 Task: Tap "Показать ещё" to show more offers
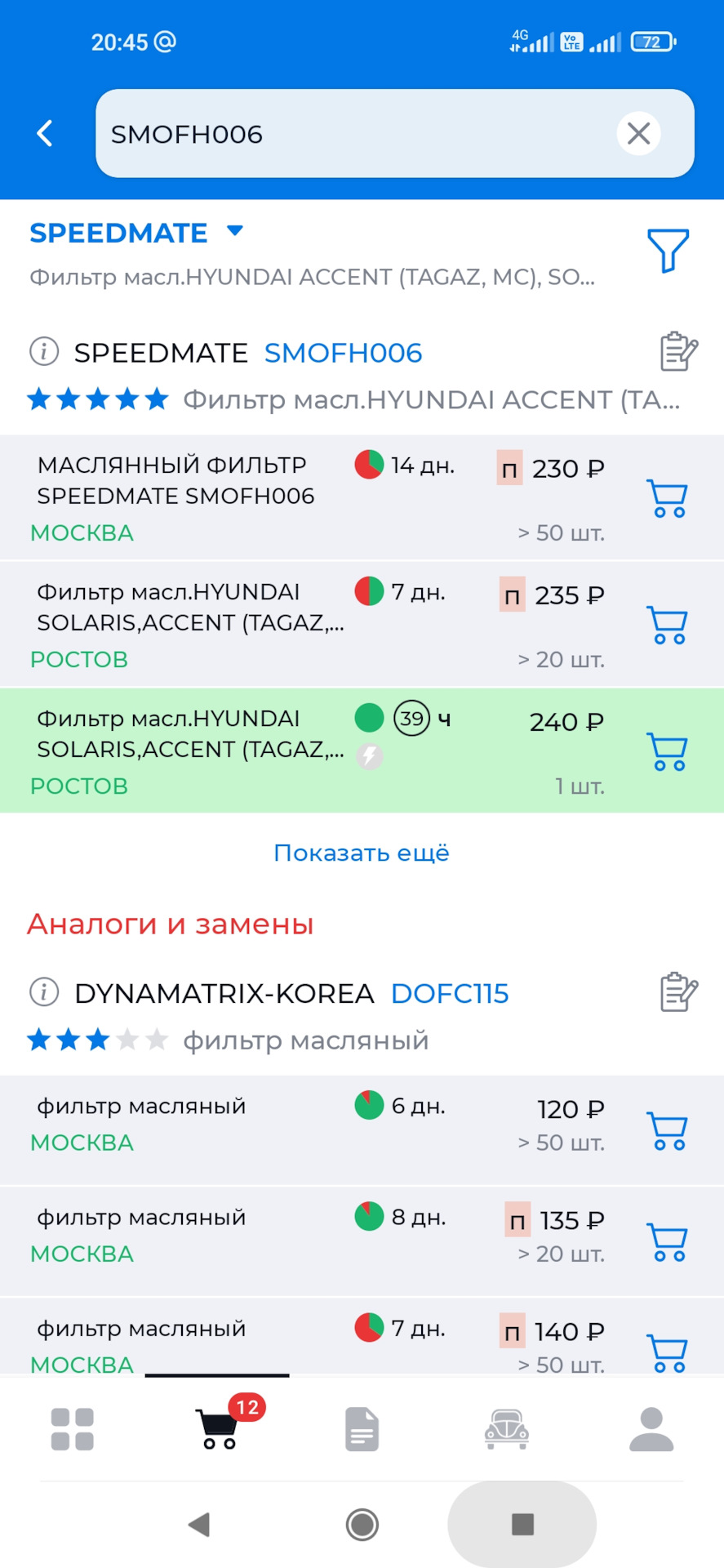pyautogui.click(x=362, y=853)
